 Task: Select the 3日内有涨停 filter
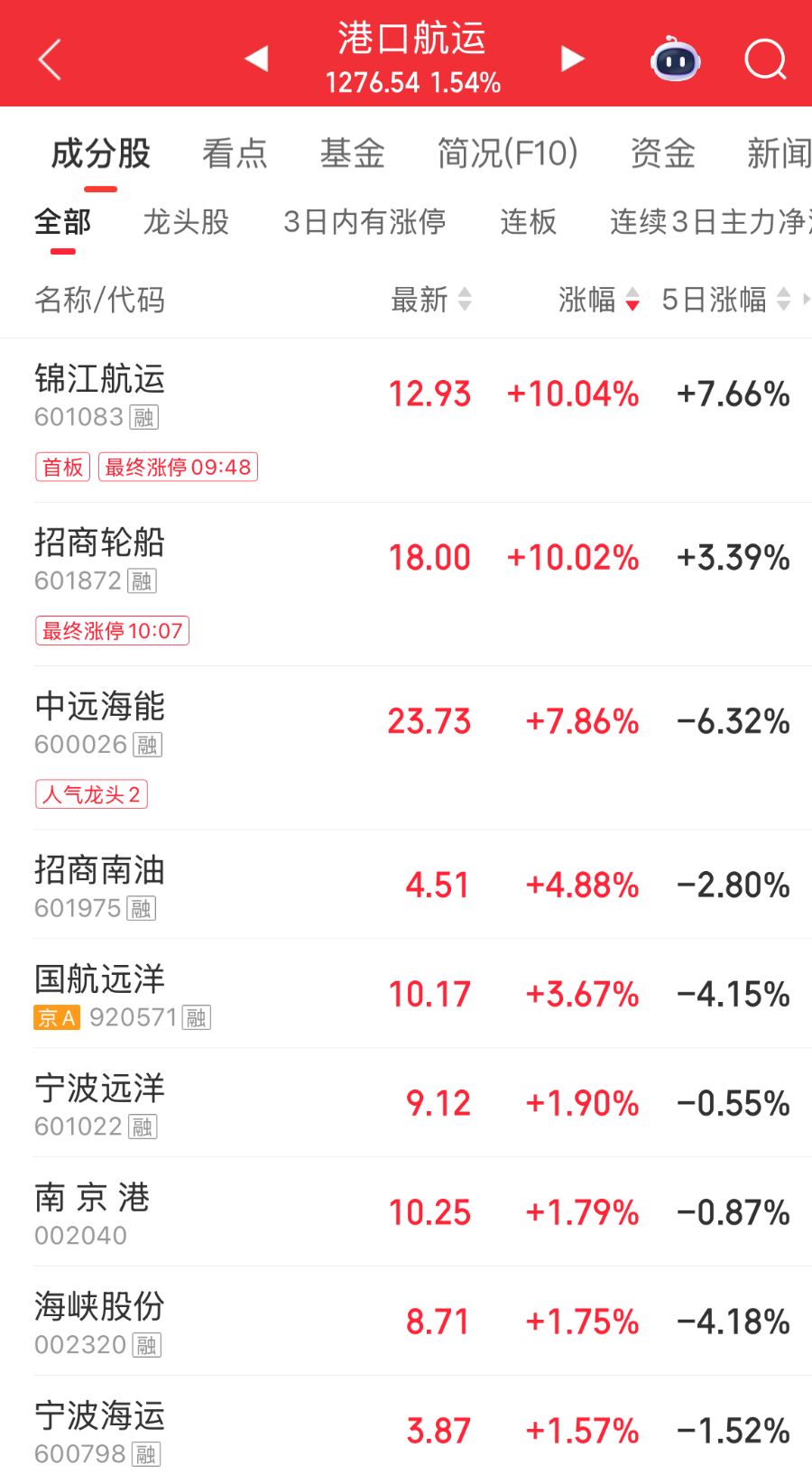pos(364,222)
